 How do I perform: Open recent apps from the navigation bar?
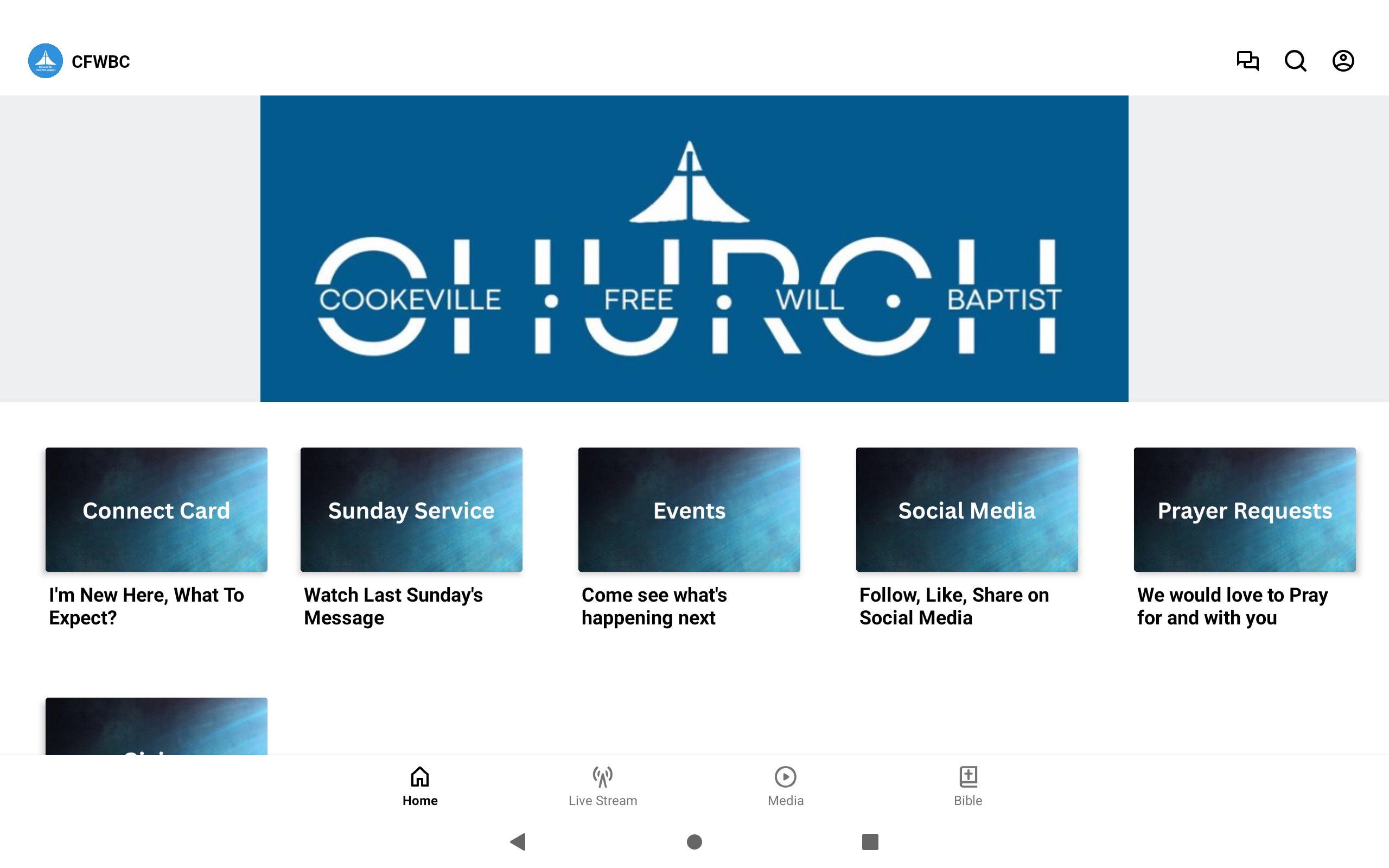coord(870,841)
